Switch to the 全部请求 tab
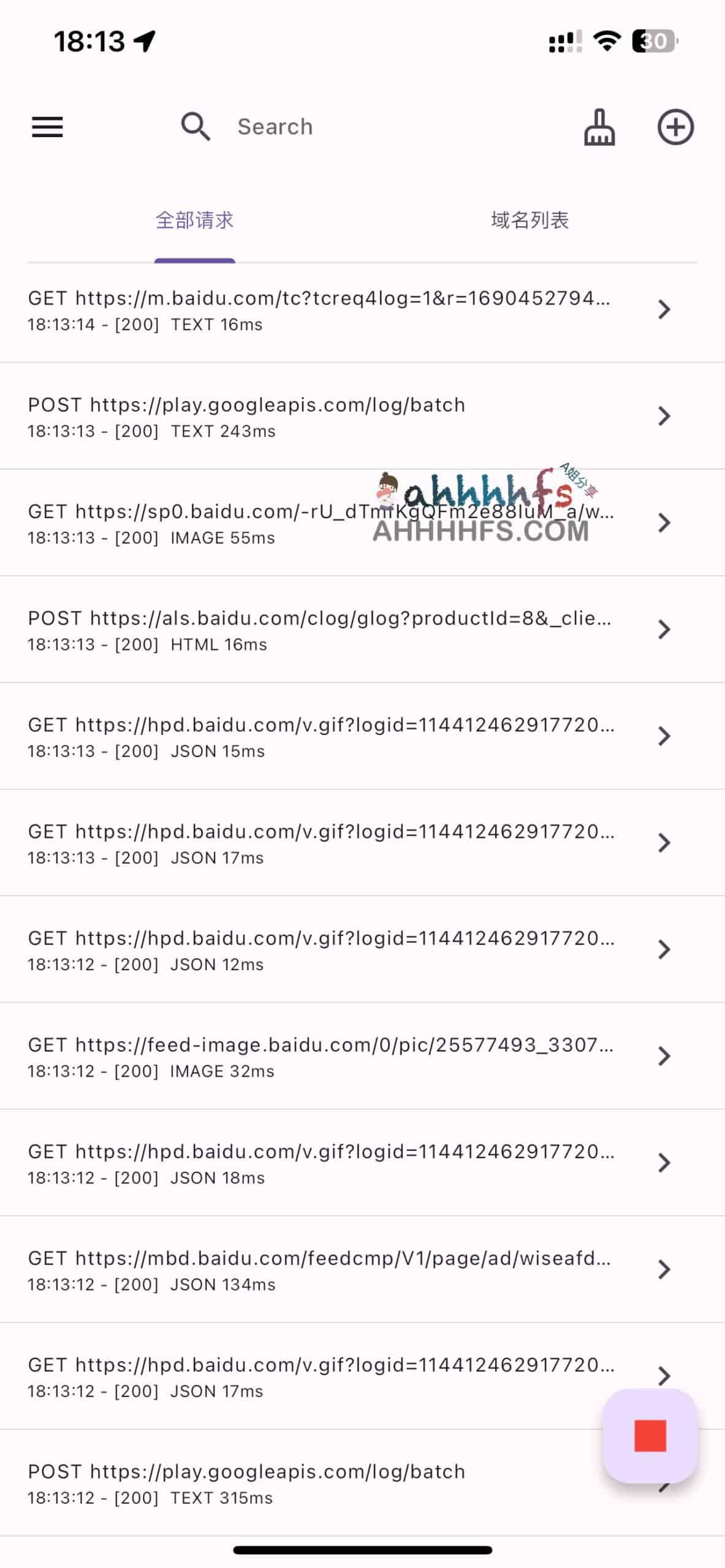 (x=194, y=220)
